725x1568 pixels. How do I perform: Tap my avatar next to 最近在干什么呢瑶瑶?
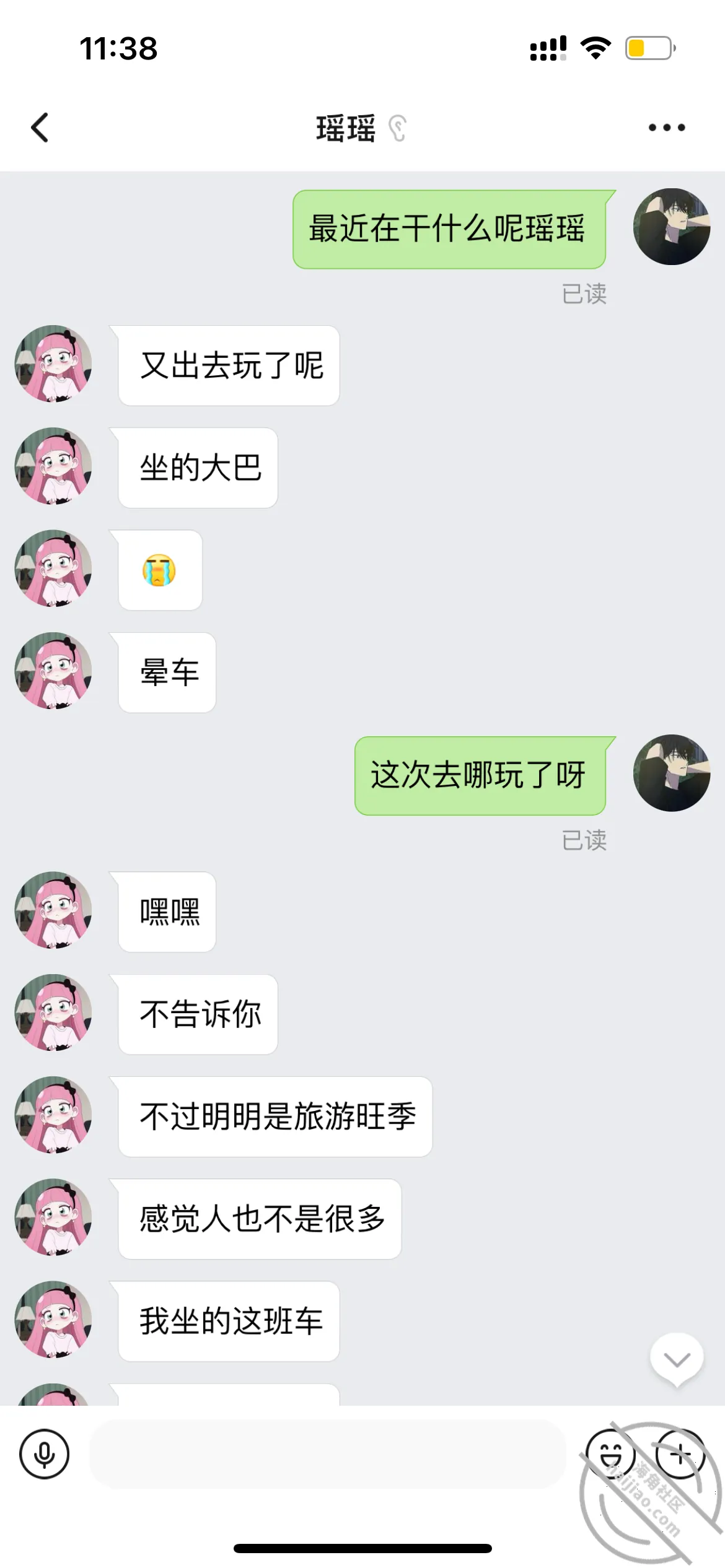coord(672,227)
